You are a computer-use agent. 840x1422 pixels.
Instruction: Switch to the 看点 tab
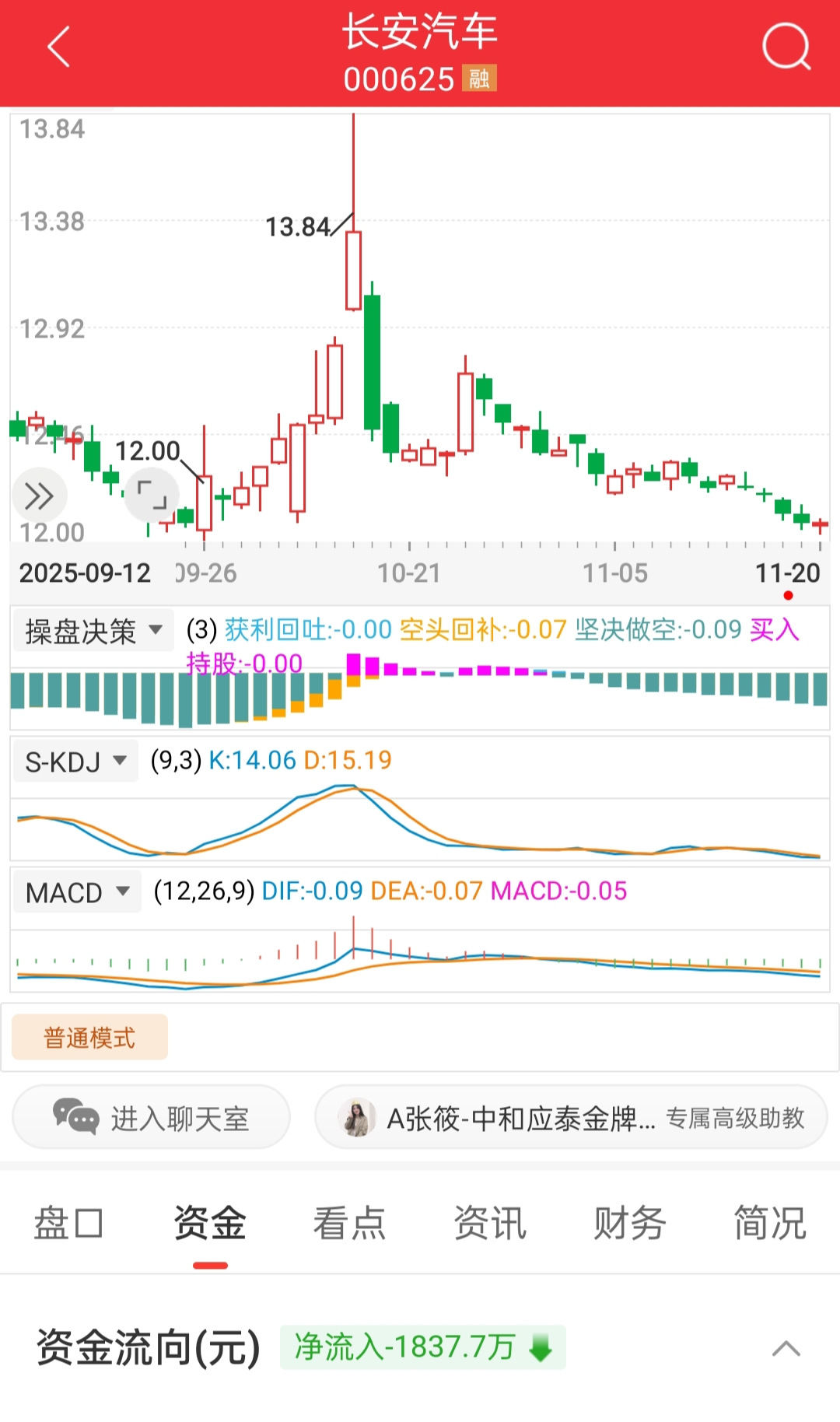click(x=349, y=1222)
